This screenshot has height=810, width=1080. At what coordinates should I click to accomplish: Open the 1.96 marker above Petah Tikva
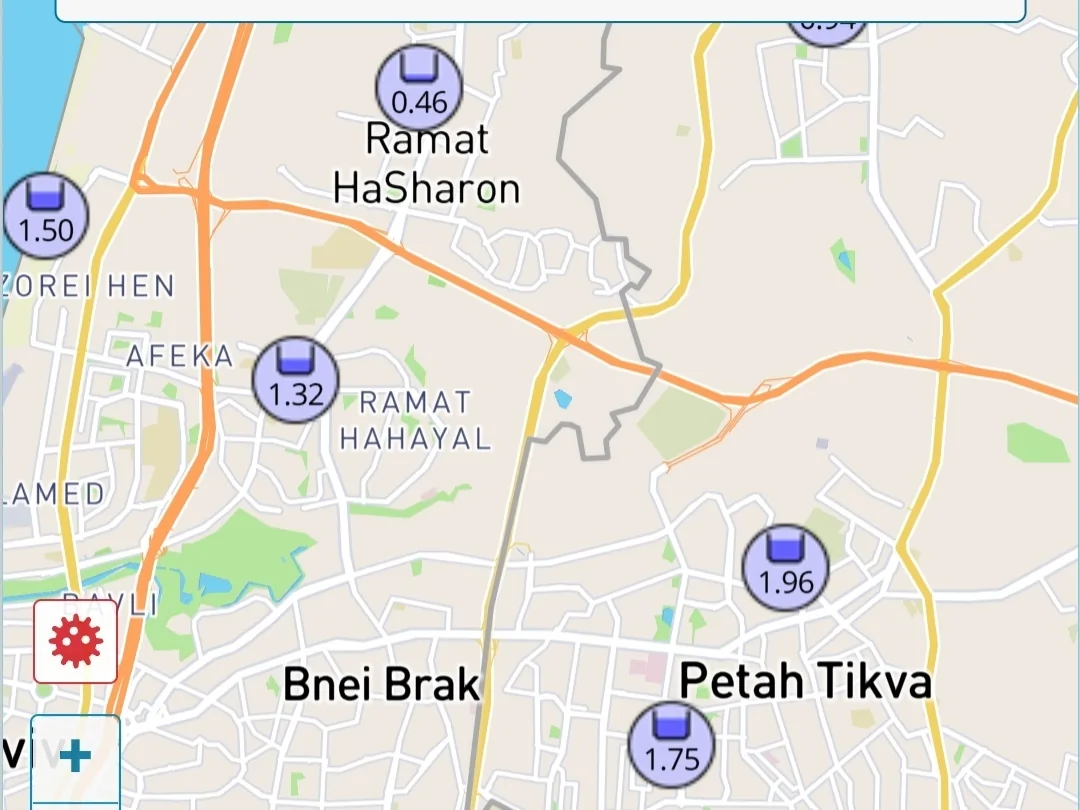coord(786,568)
